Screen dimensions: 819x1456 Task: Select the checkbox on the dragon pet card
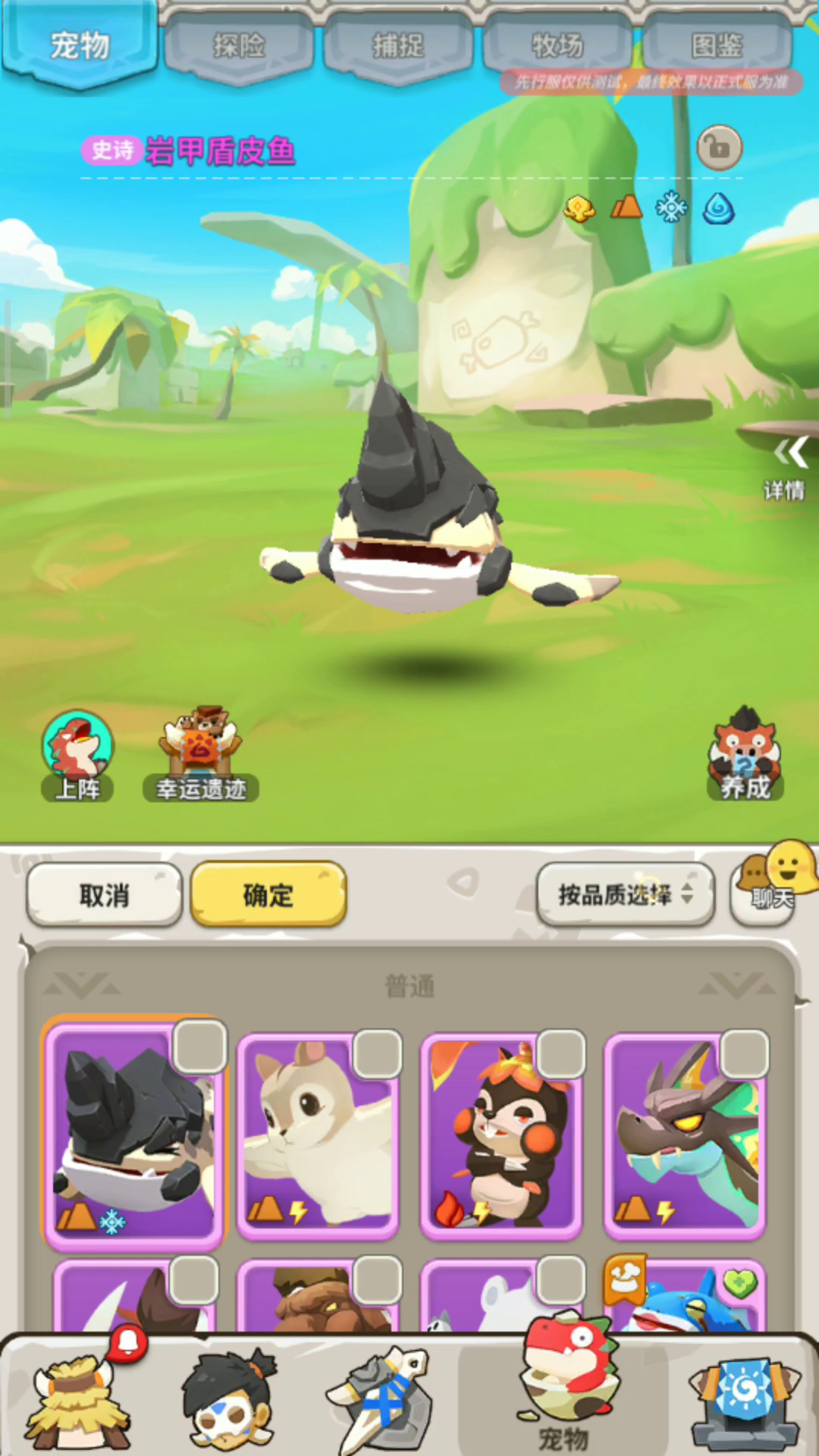(745, 1053)
